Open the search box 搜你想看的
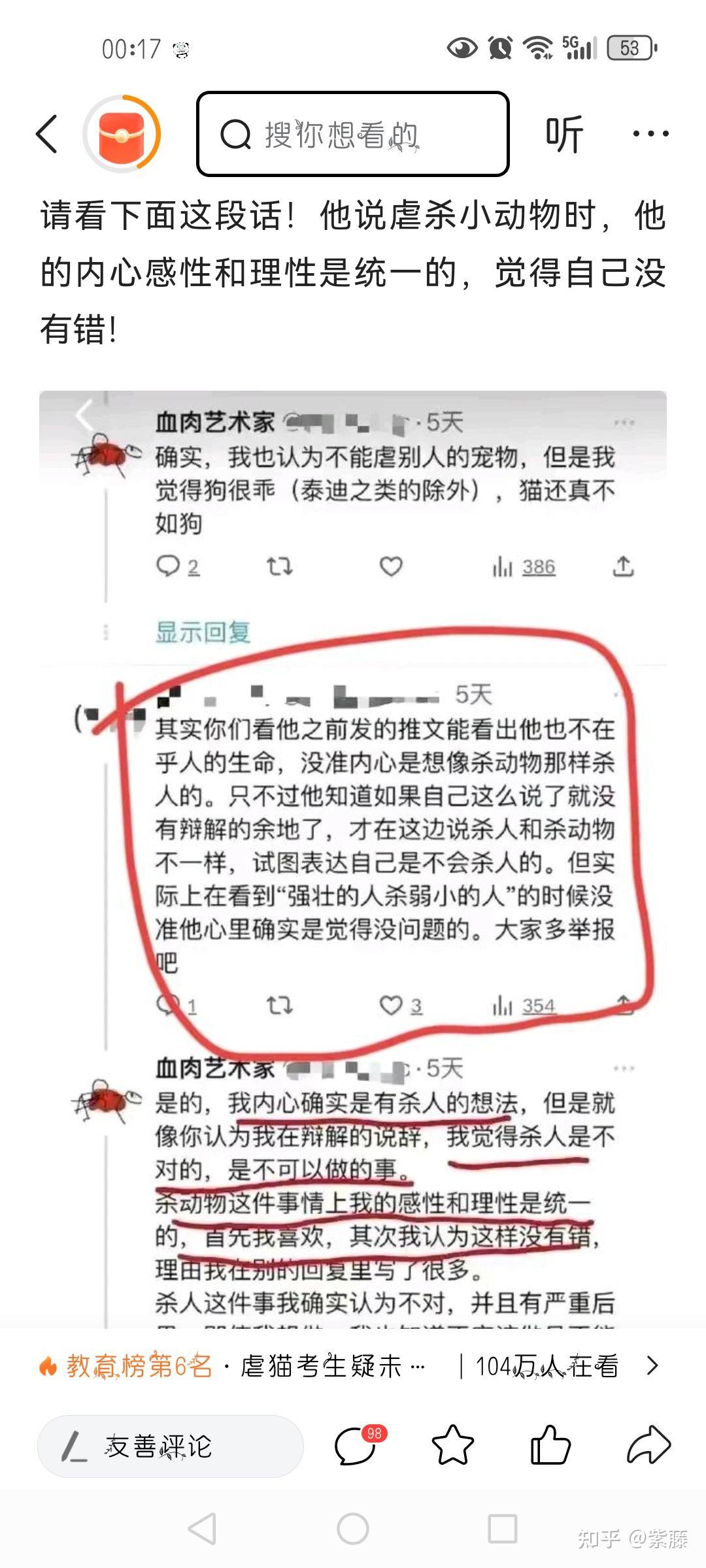706x1568 pixels. (x=353, y=134)
